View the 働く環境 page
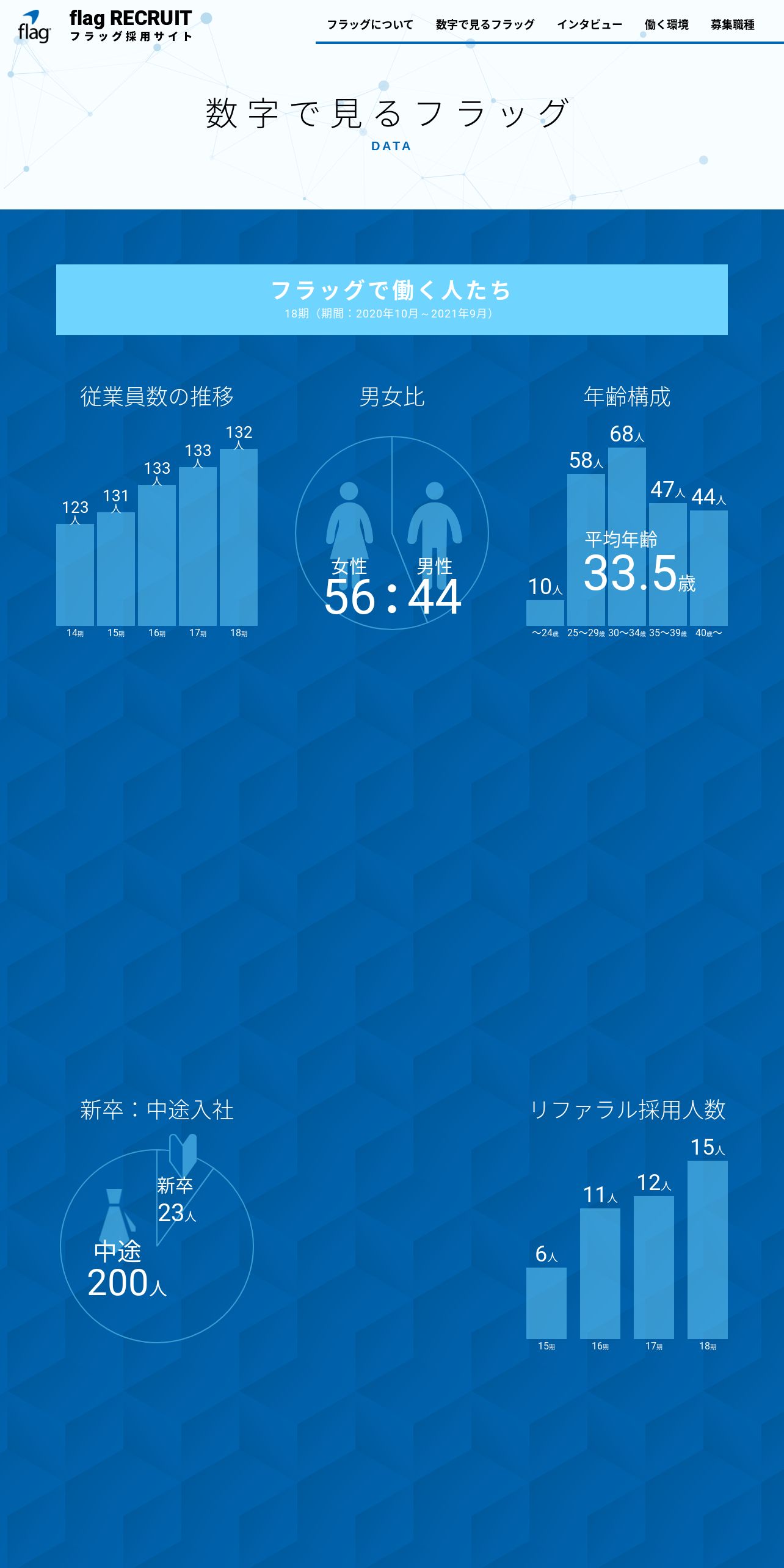The height and width of the screenshot is (1568, 784). pyautogui.click(x=666, y=24)
